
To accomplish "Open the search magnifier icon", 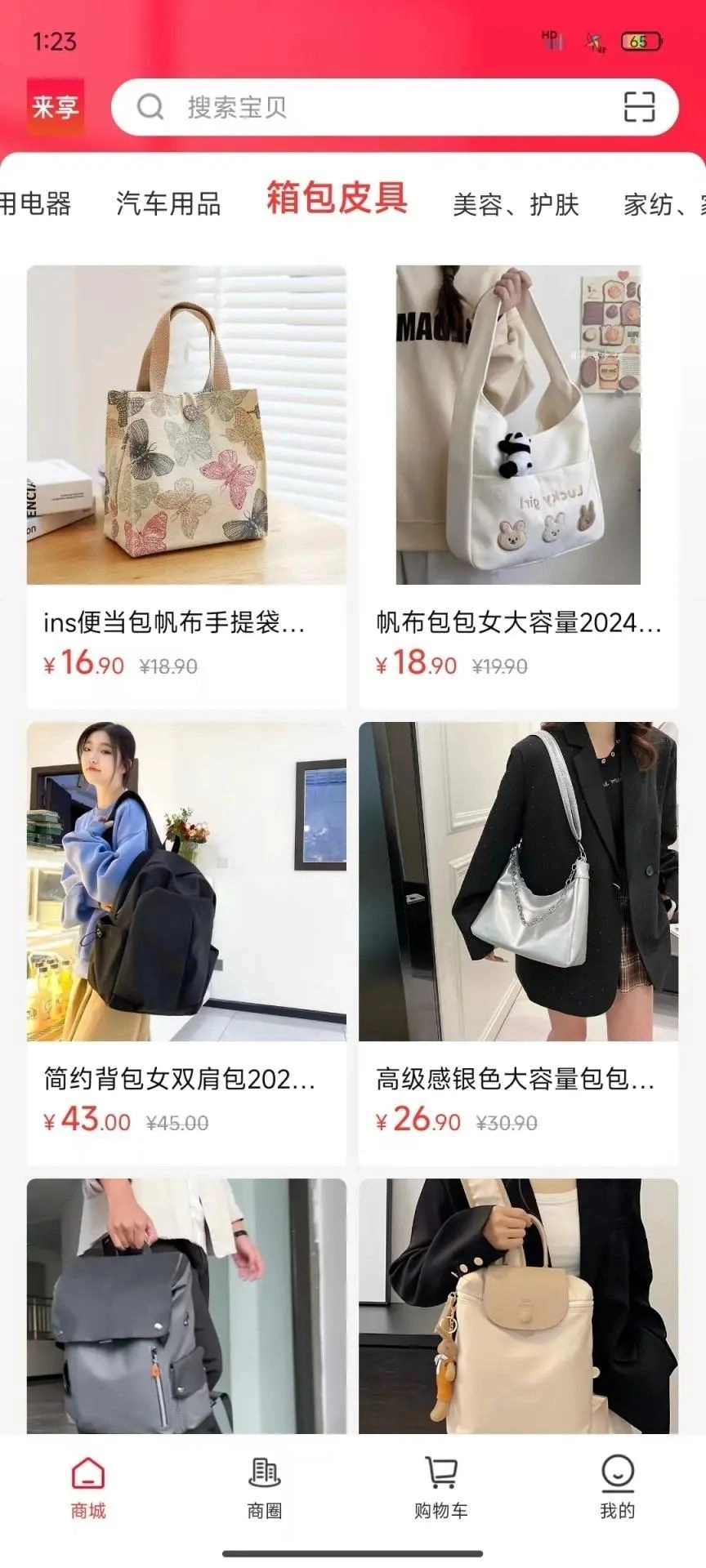I will point(150,107).
